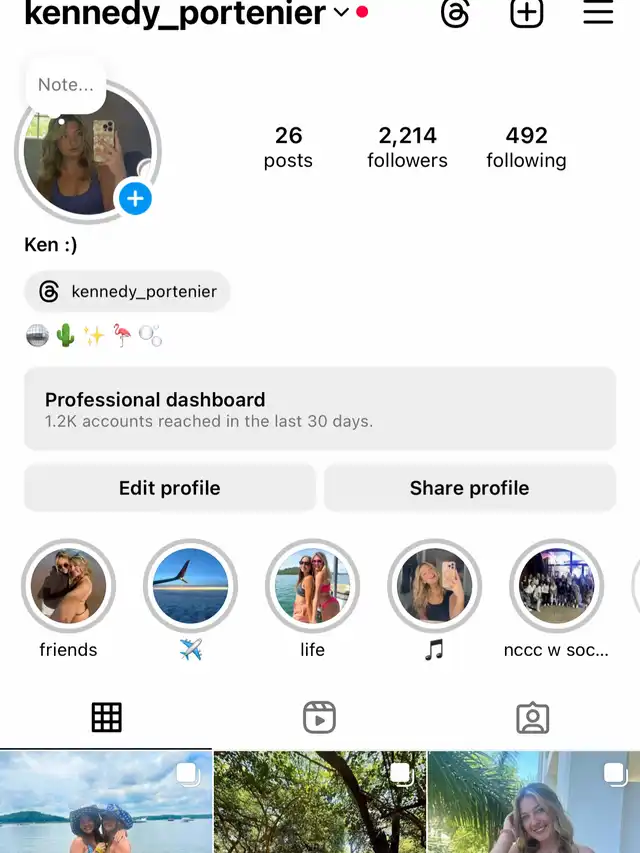Switch to the Reels tab

319,717
